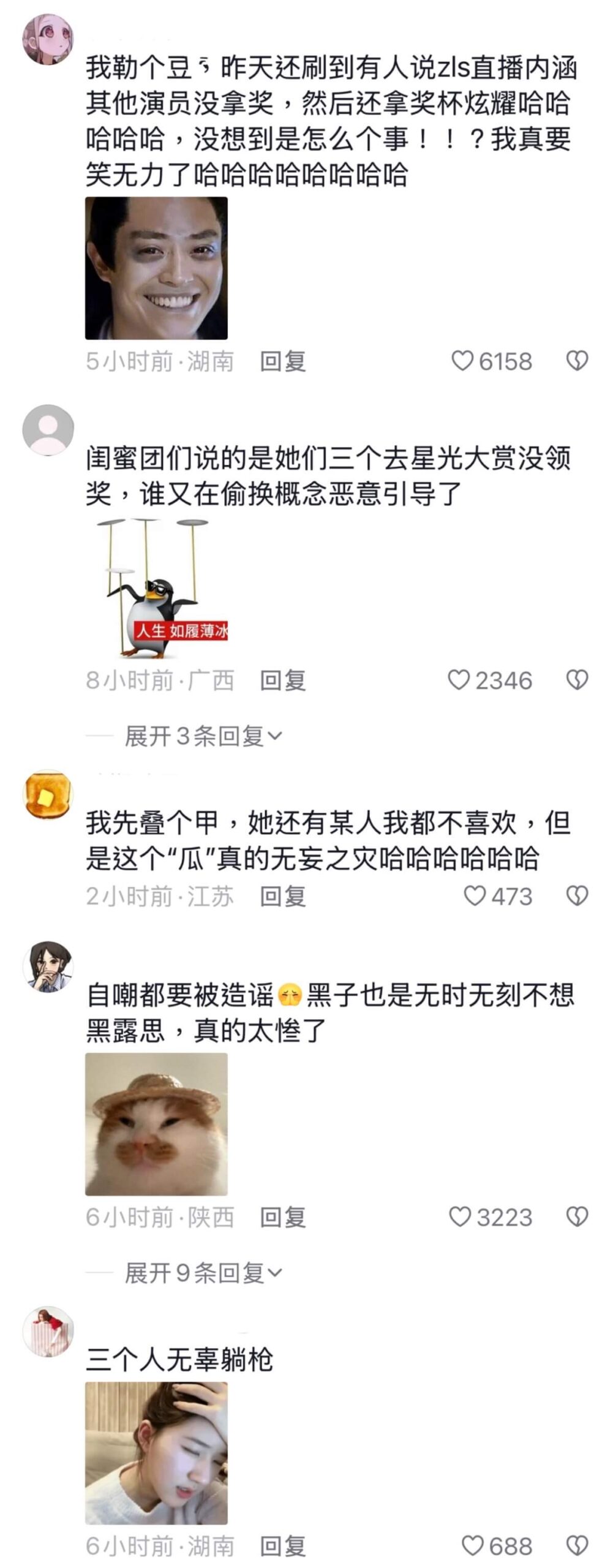The image size is (613, 1568).
Task: Dislike the comment with 688 likes
Action: (x=577, y=1545)
